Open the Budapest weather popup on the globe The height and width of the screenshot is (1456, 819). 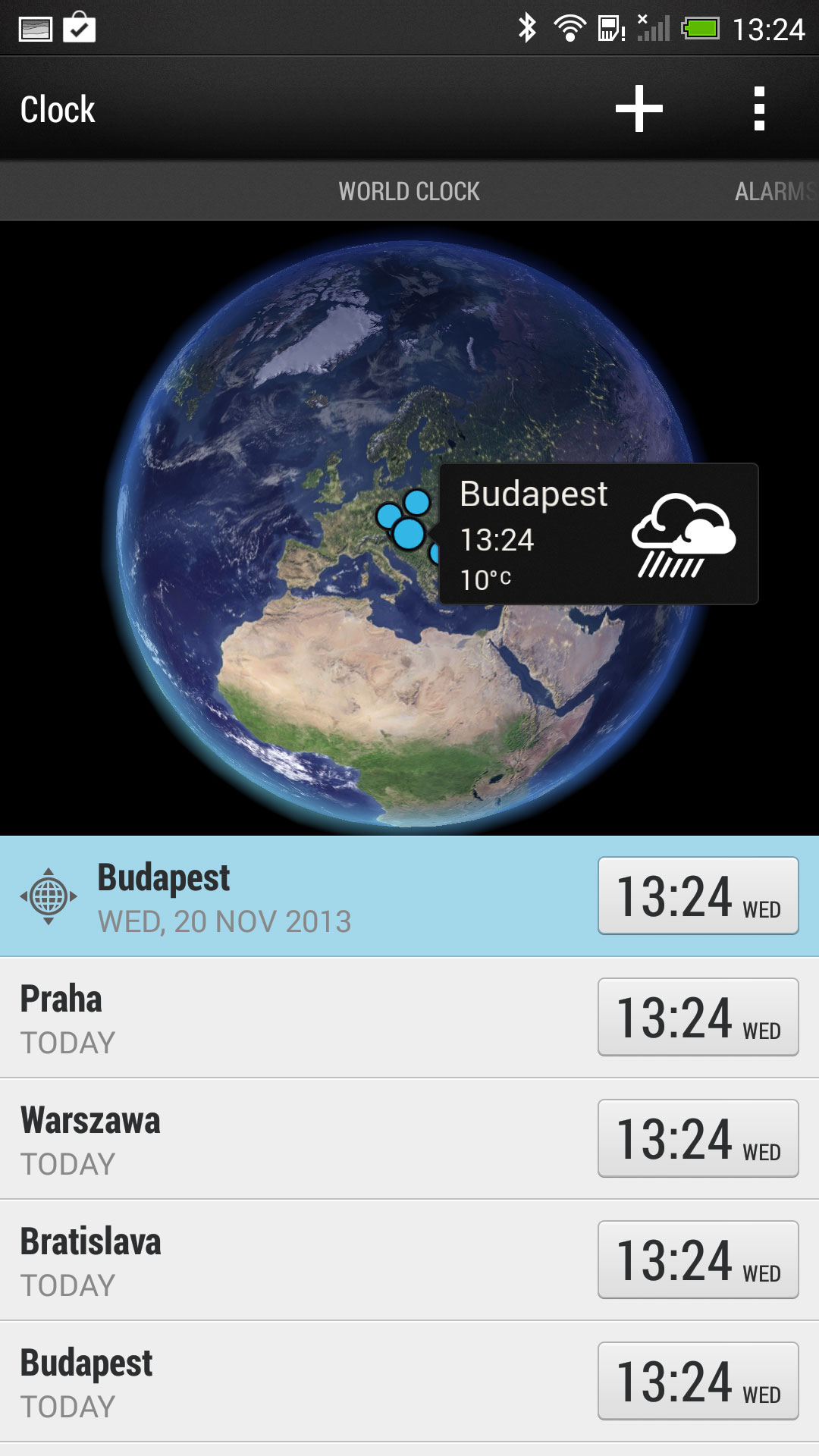(599, 534)
